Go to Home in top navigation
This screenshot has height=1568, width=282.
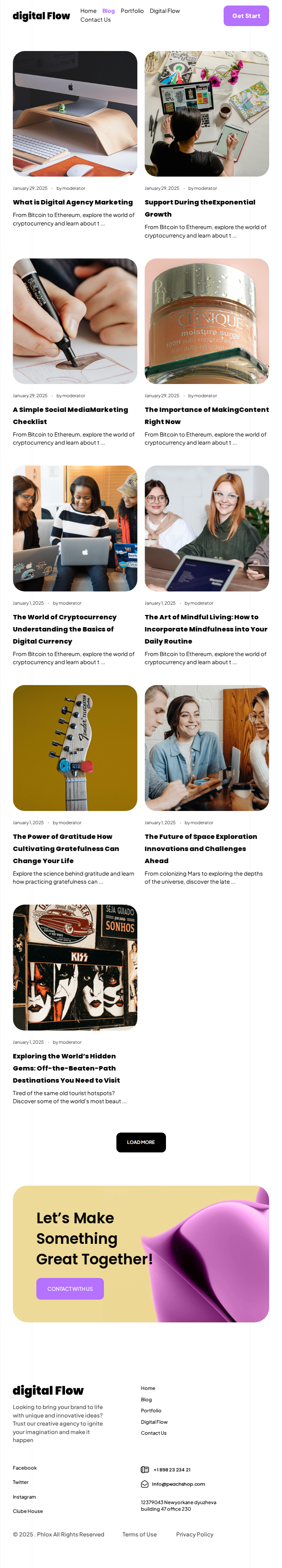88,11
